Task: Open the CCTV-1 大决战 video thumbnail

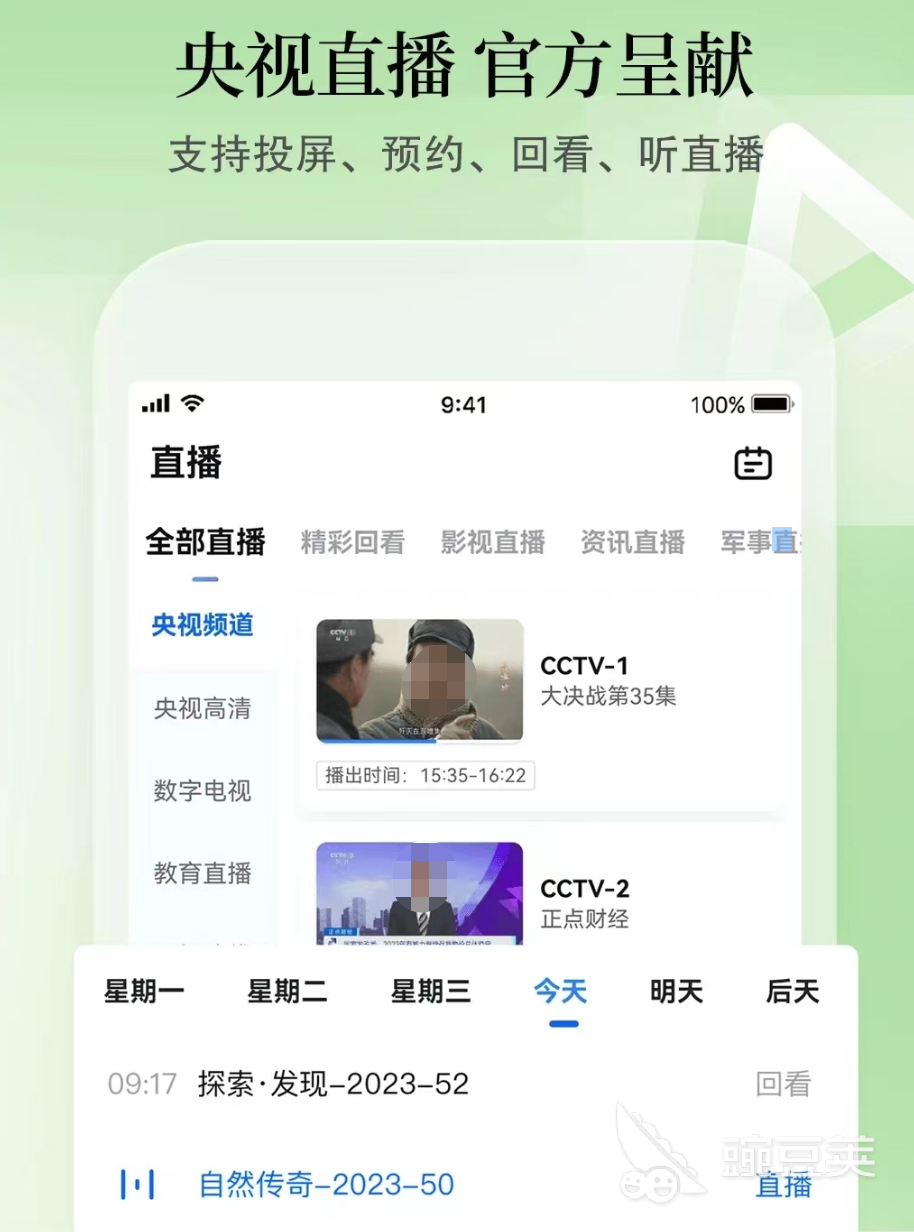Action: pos(418,681)
